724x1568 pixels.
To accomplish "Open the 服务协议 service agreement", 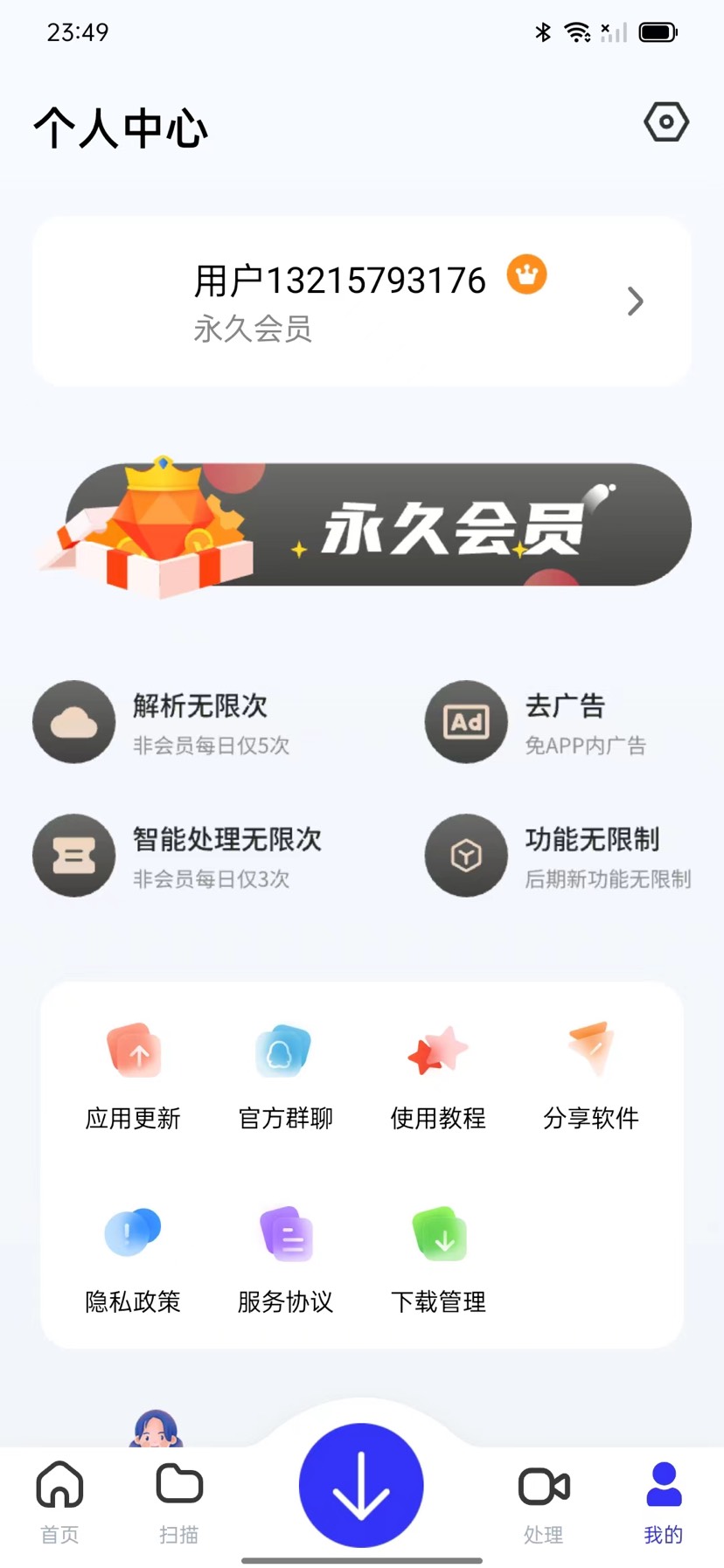I will pos(285,1258).
